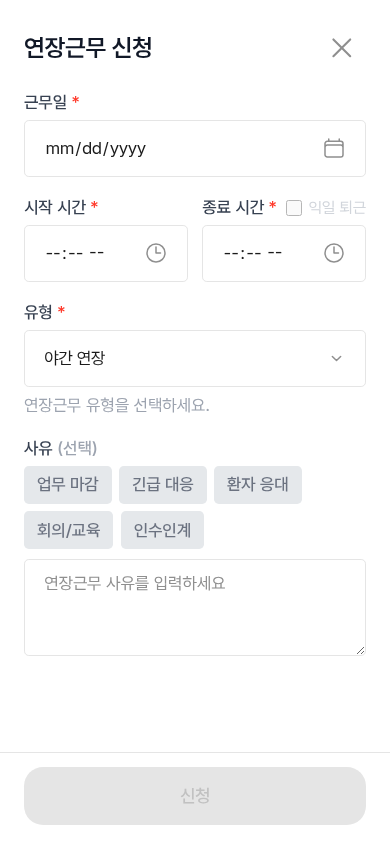The height and width of the screenshot is (844, 390).
Task: Check the 익일 퇴근 checkbox
Action: (294, 208)
